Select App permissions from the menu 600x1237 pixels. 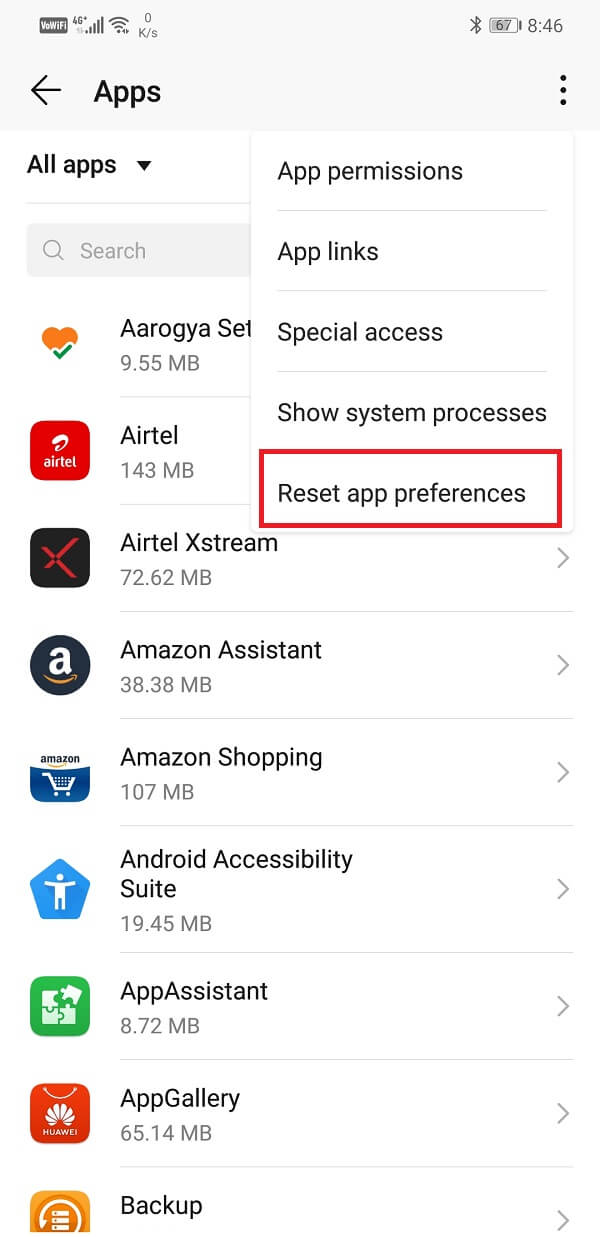click(411, 171)
